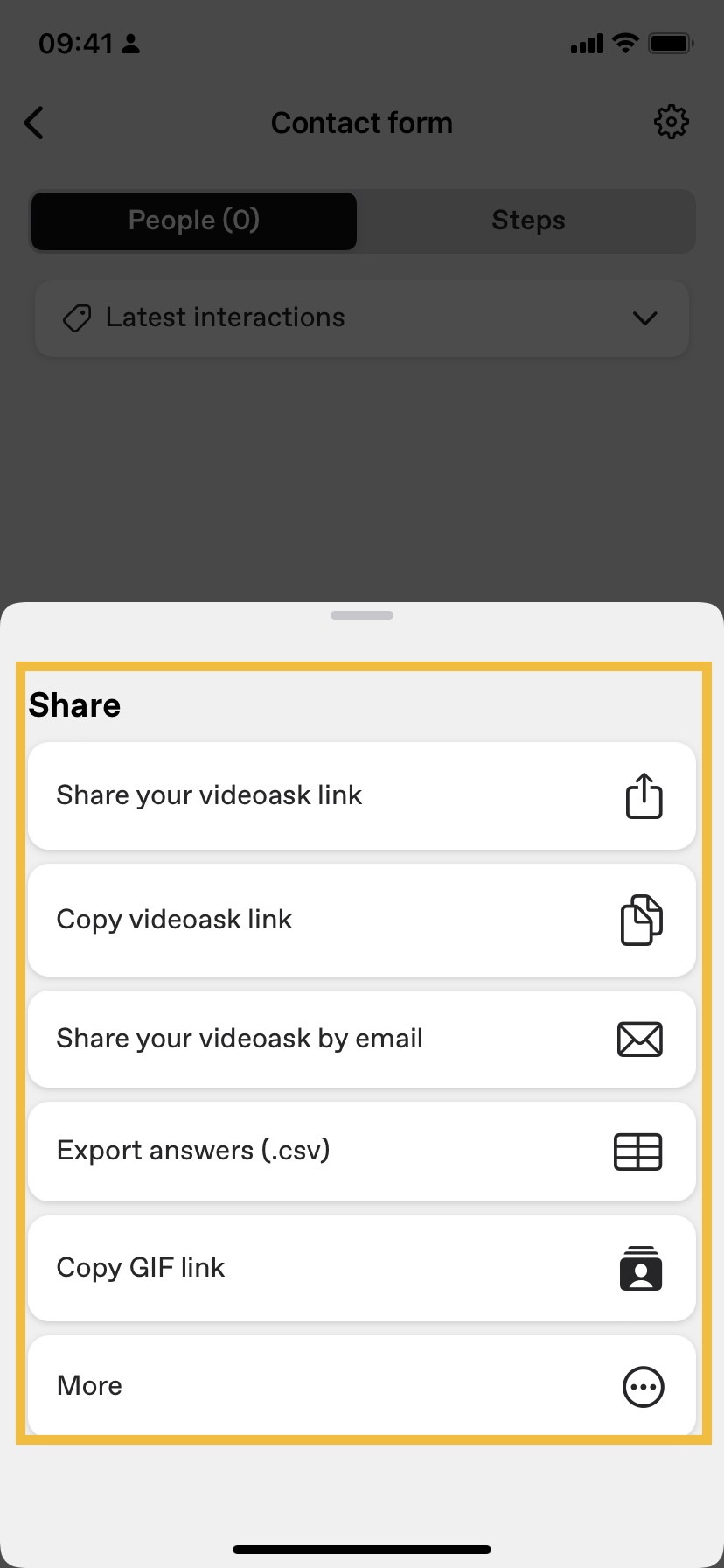This screenshot has width=724, height=1568.
Task: Open More sharing options
Action: tap(361, 1386)
